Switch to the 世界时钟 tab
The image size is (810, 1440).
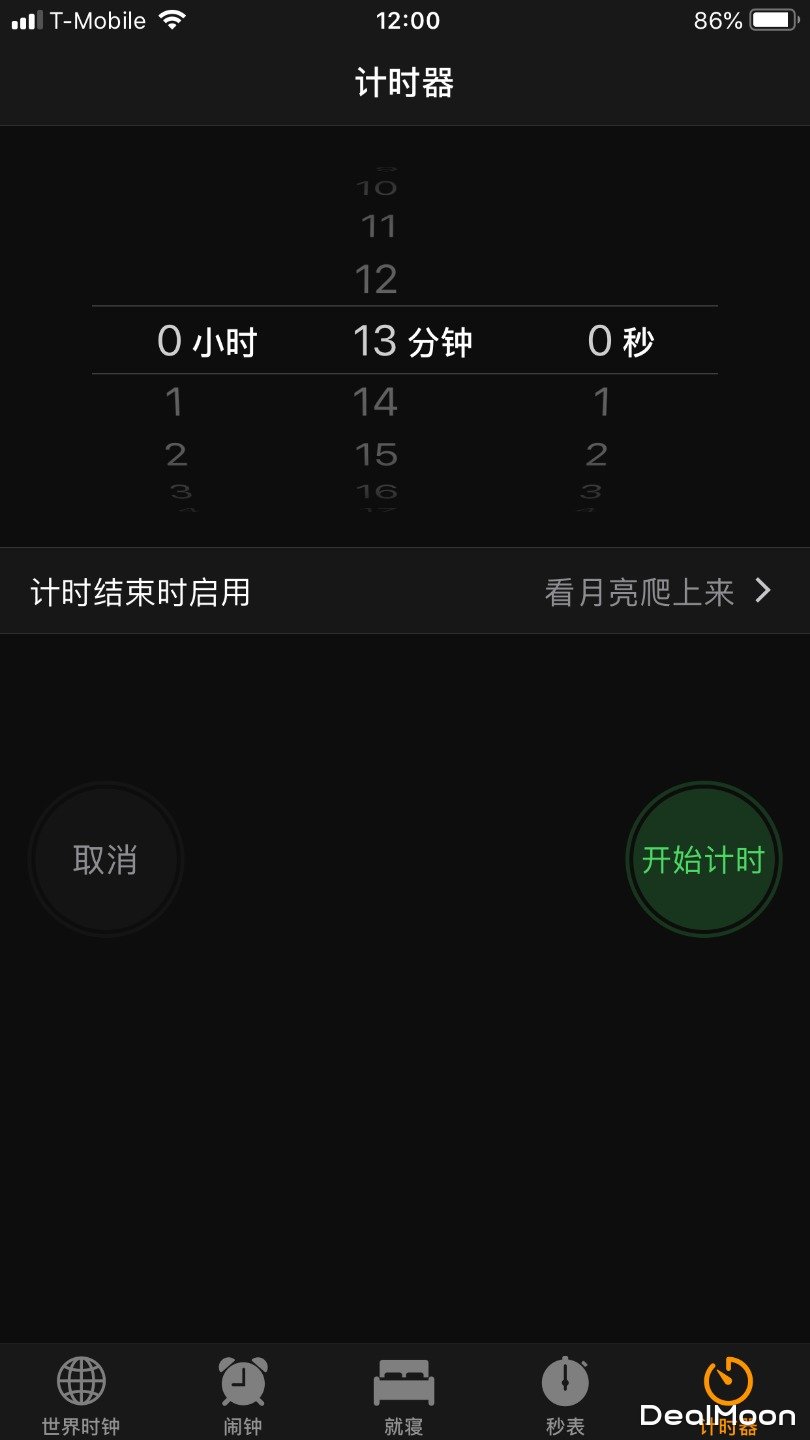pyautogui.click(x=81, y=1396)
